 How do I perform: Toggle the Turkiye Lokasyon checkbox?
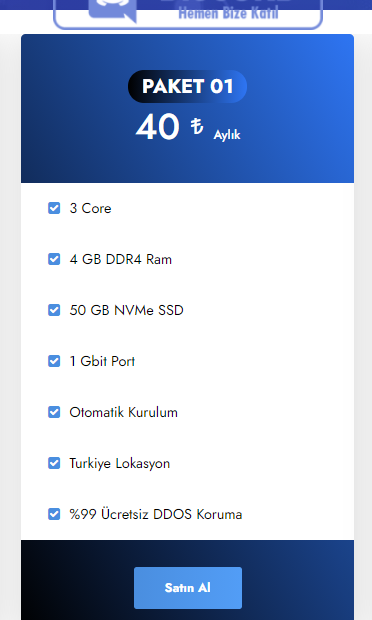[54, 463]
